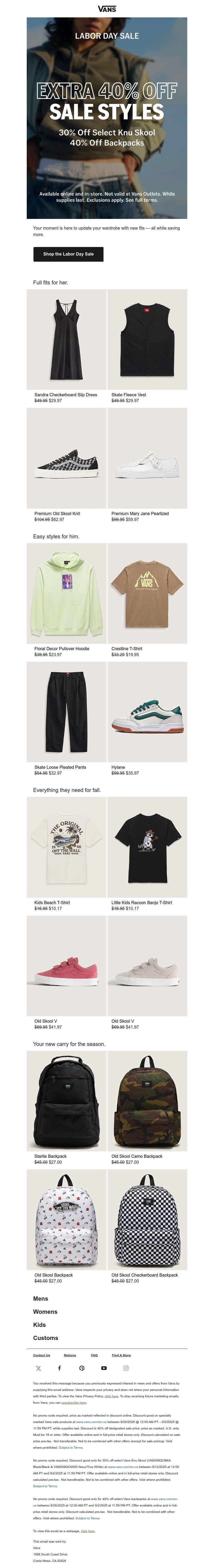Open the Contact Us link
Screen dimensions: 214x1568
coord(41,1356)
